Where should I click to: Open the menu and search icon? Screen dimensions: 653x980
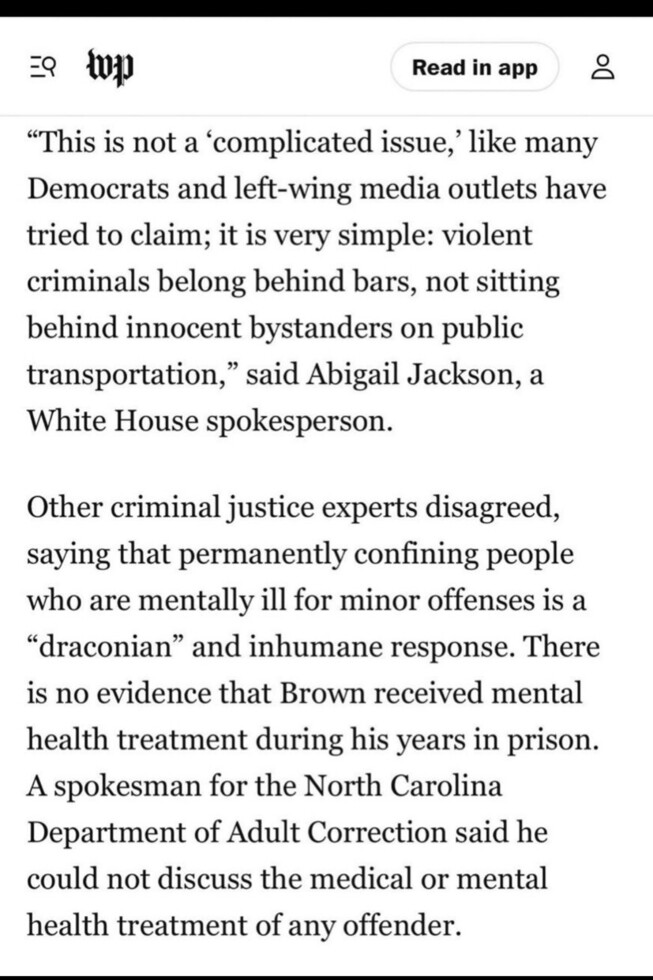point(42,69)
